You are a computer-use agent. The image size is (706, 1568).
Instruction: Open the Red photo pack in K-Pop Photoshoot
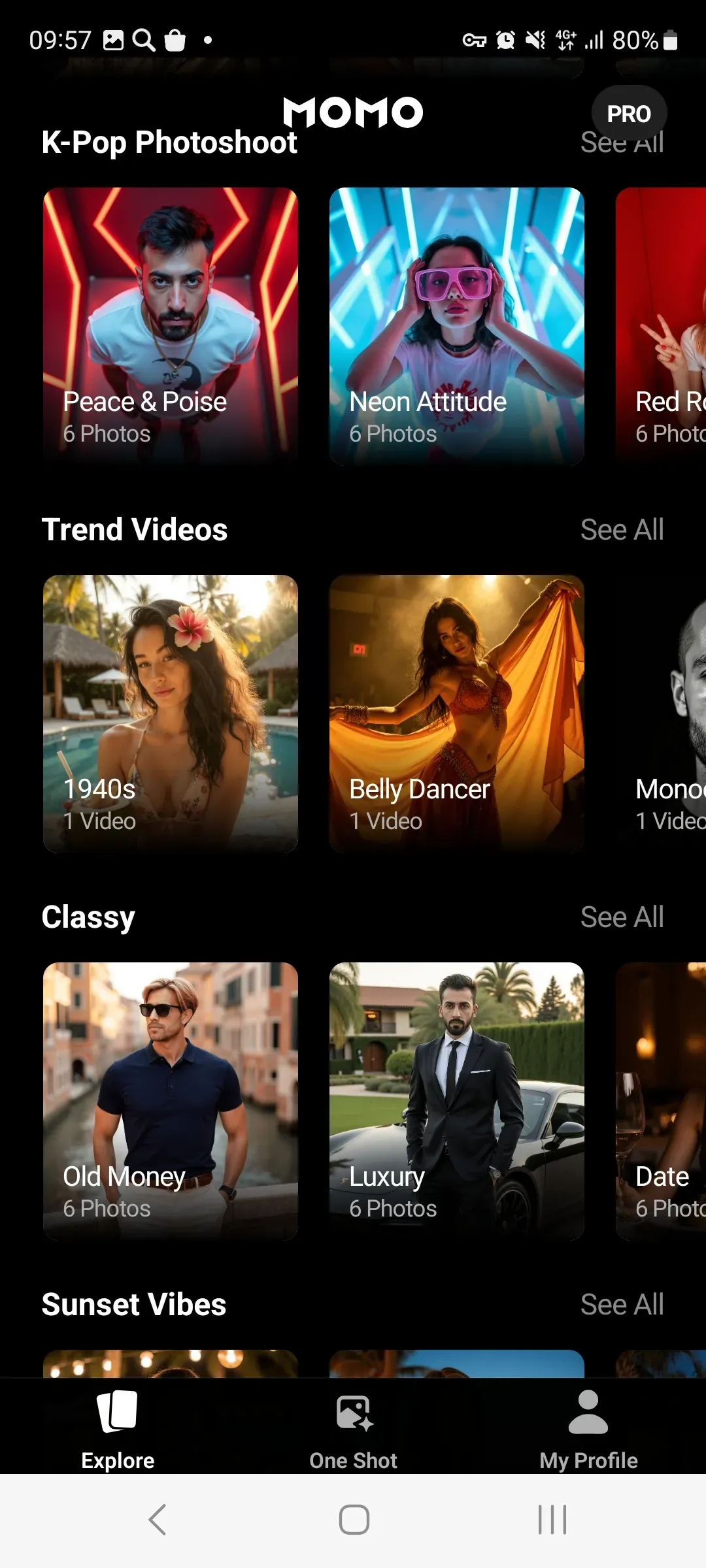coord(662,325)
